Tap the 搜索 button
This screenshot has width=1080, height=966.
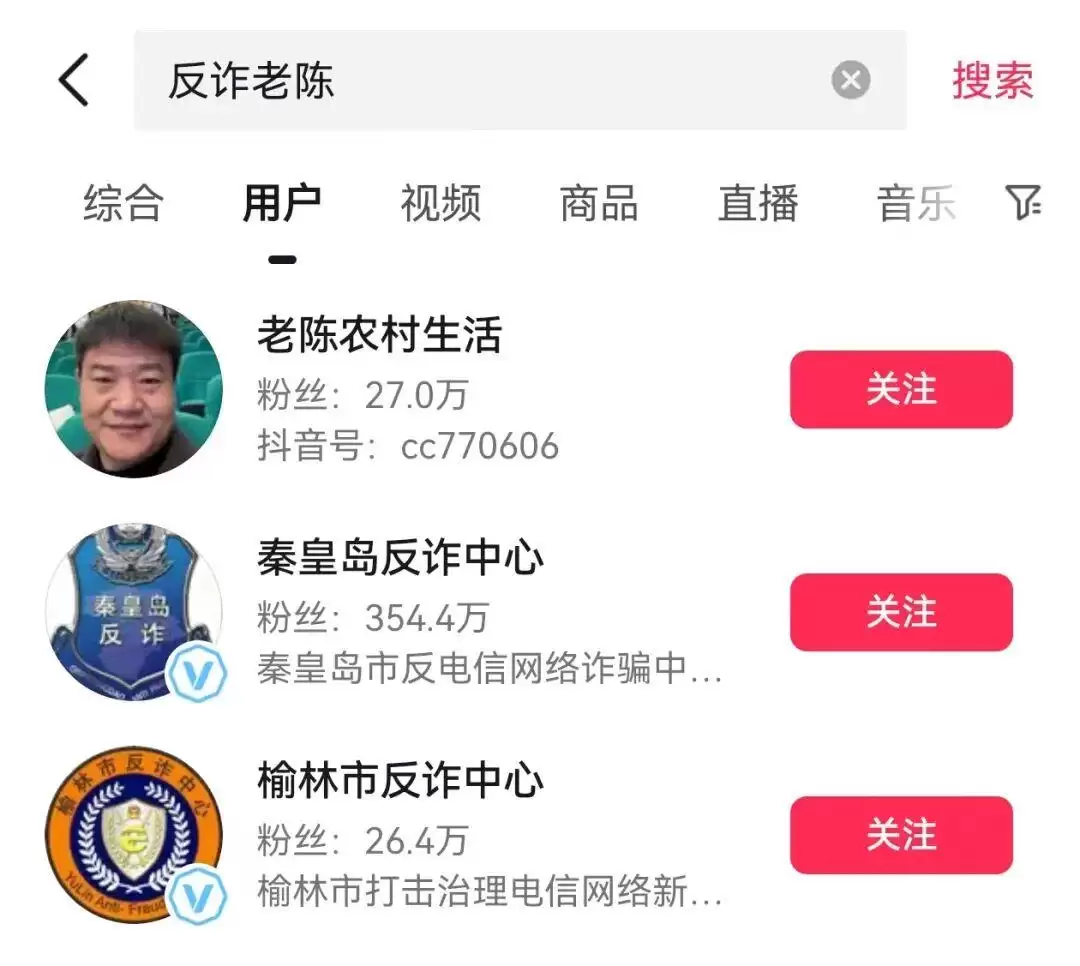pos(992,80)
